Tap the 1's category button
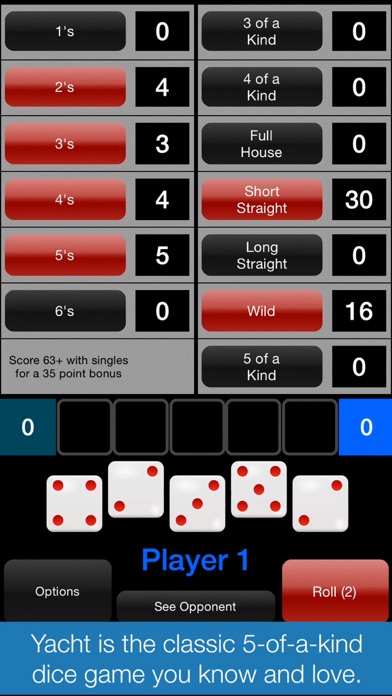The height and width of the screenshot is (696, 392). [x=65, y=31]
